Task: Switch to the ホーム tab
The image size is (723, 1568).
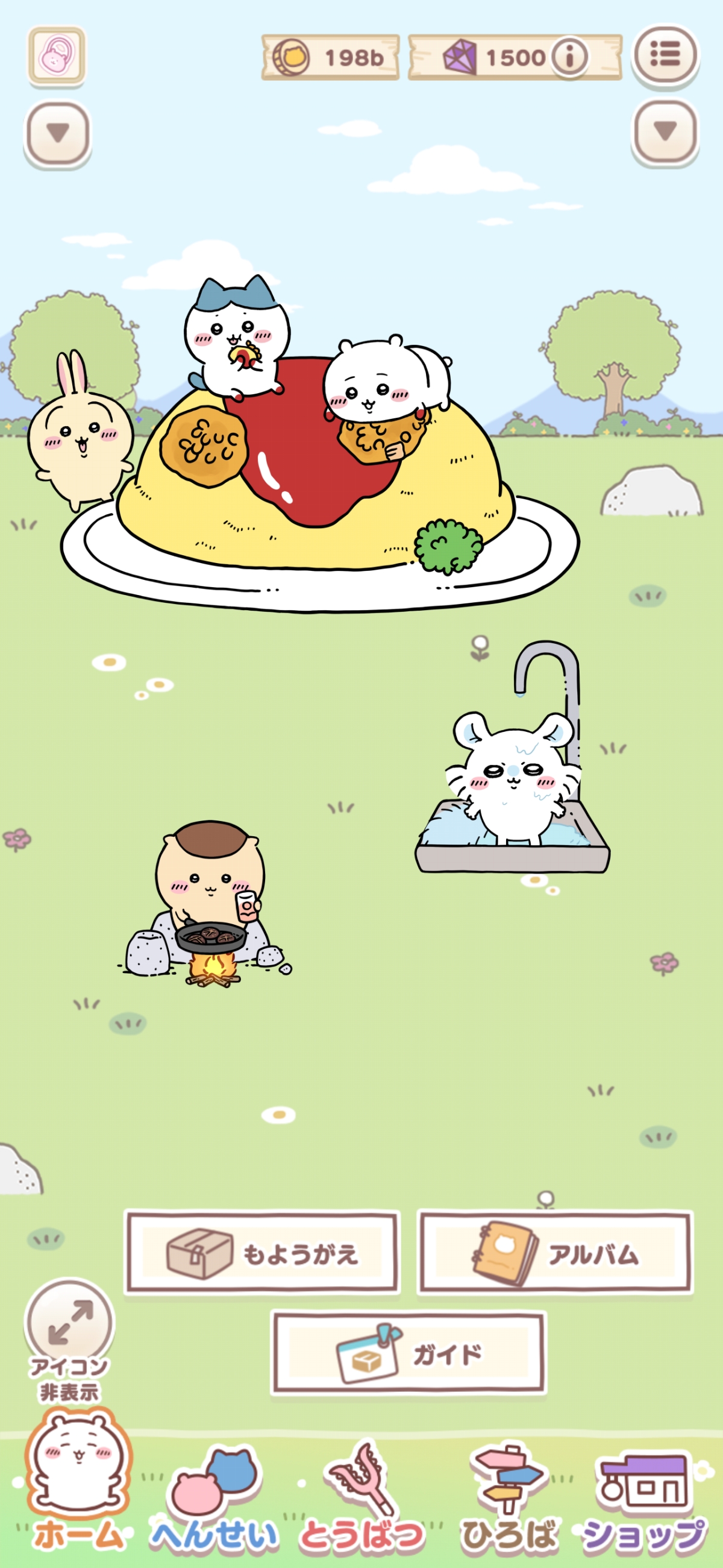Action: (78, 1485)
